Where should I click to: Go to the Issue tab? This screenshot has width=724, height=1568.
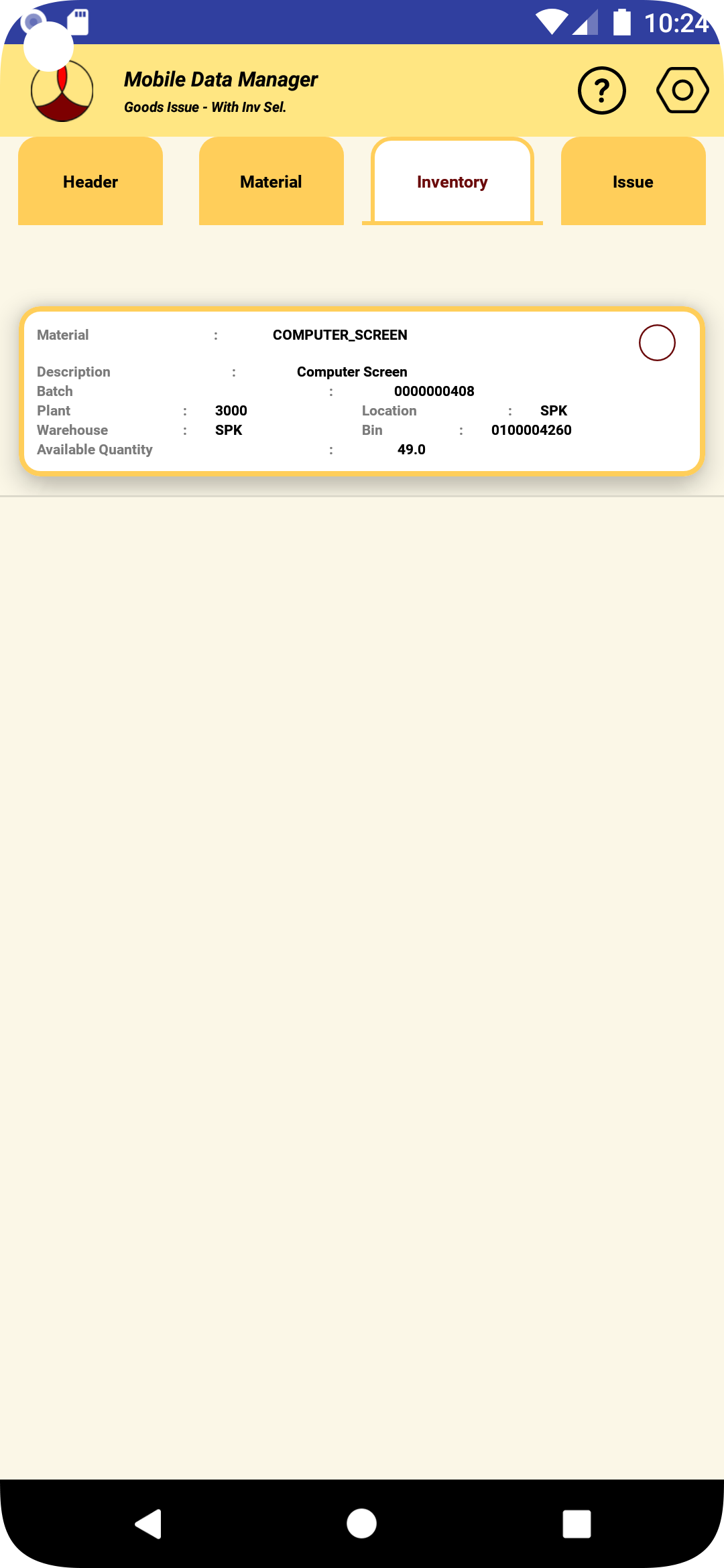(x=633, y=182)
